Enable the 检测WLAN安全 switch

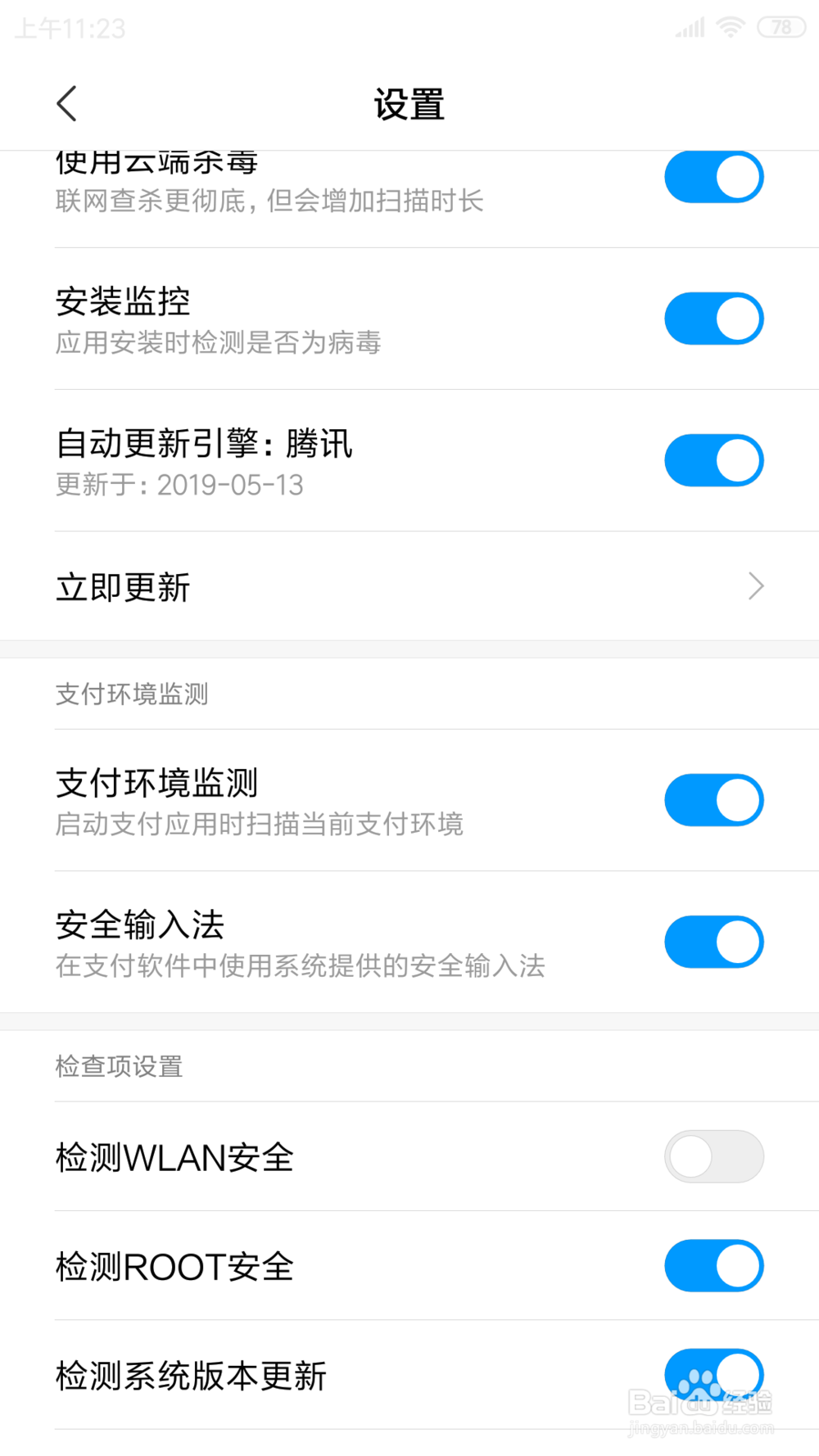point(713,1156)
